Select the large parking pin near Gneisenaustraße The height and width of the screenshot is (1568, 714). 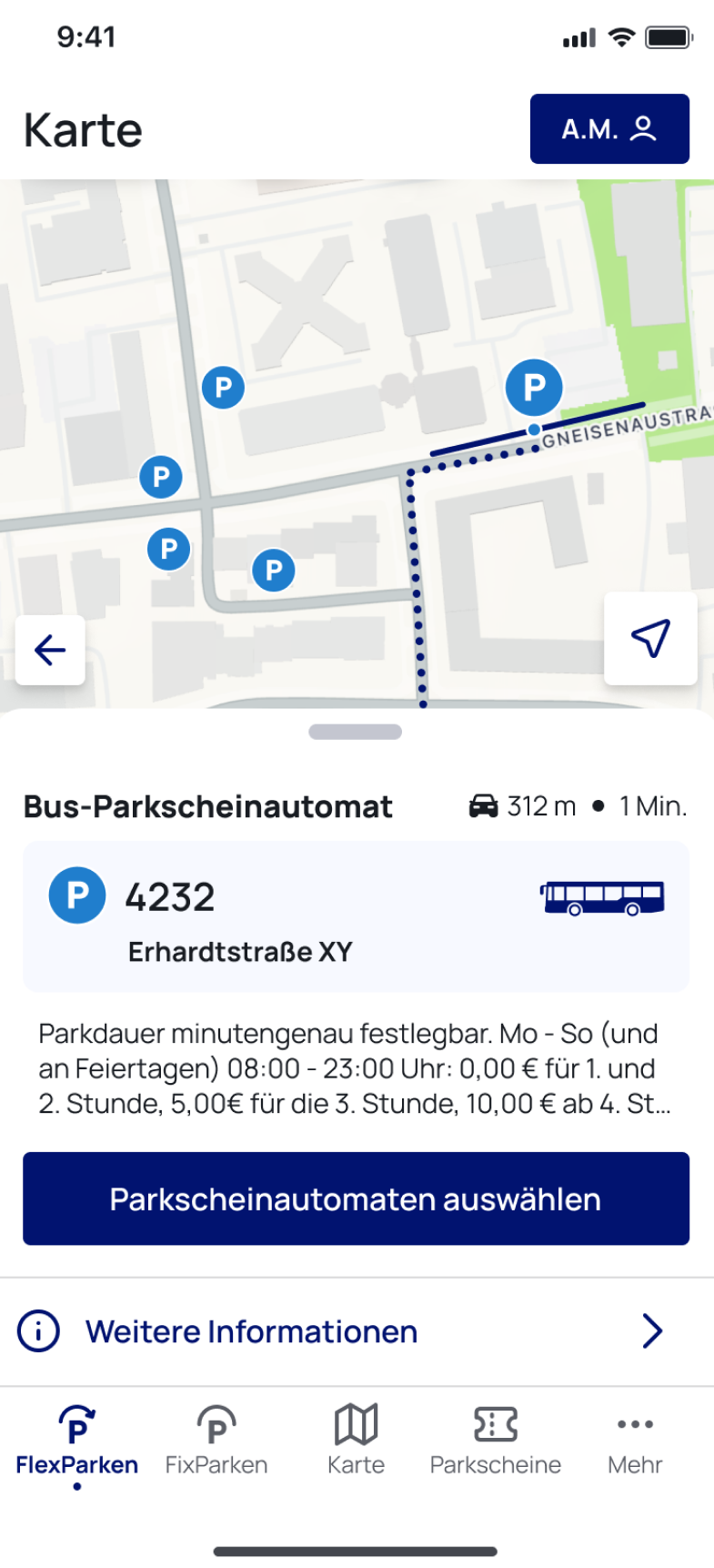pyautogui.click(x=534, y=388)
